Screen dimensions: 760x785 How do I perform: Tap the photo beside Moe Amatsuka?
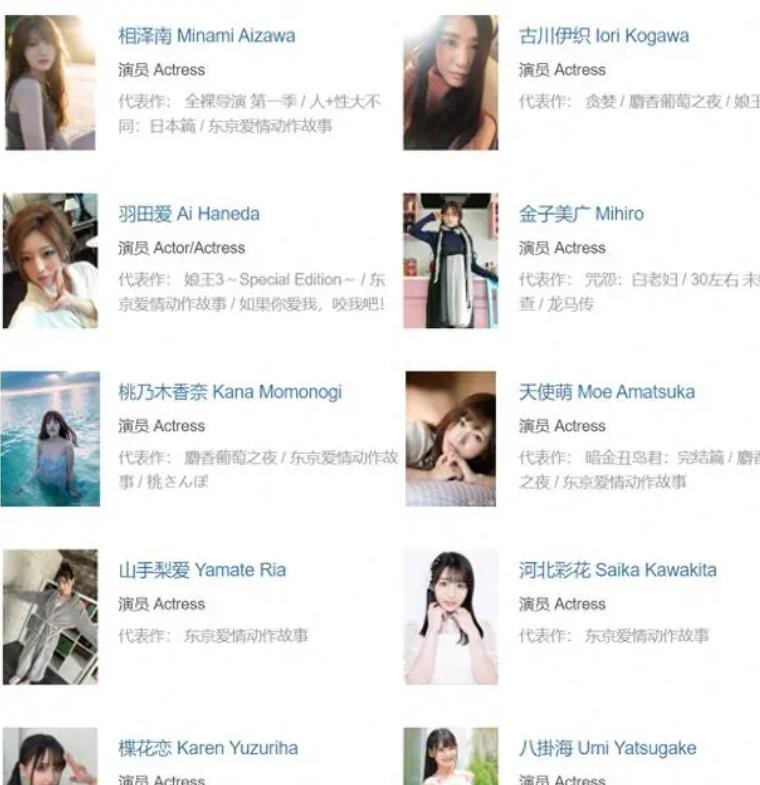click(450, 438)
